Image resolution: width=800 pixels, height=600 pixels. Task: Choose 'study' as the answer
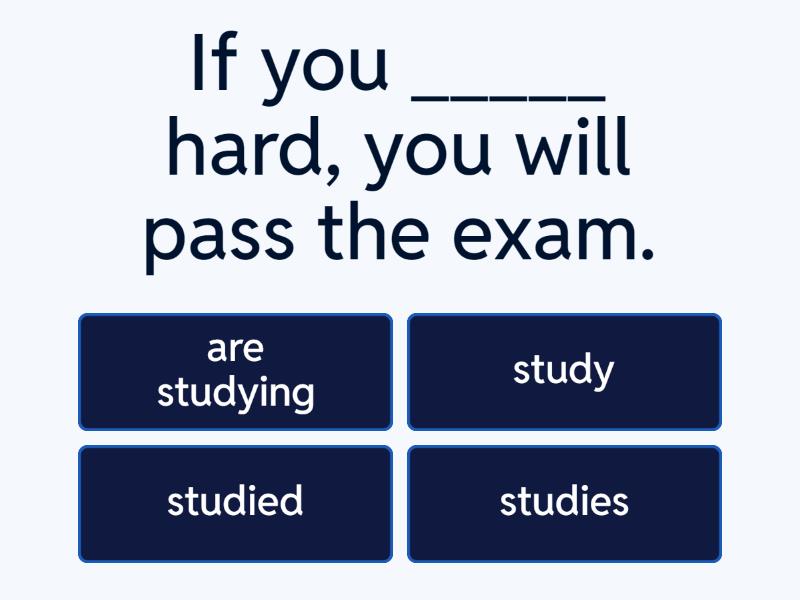click(x=564, y=372)
